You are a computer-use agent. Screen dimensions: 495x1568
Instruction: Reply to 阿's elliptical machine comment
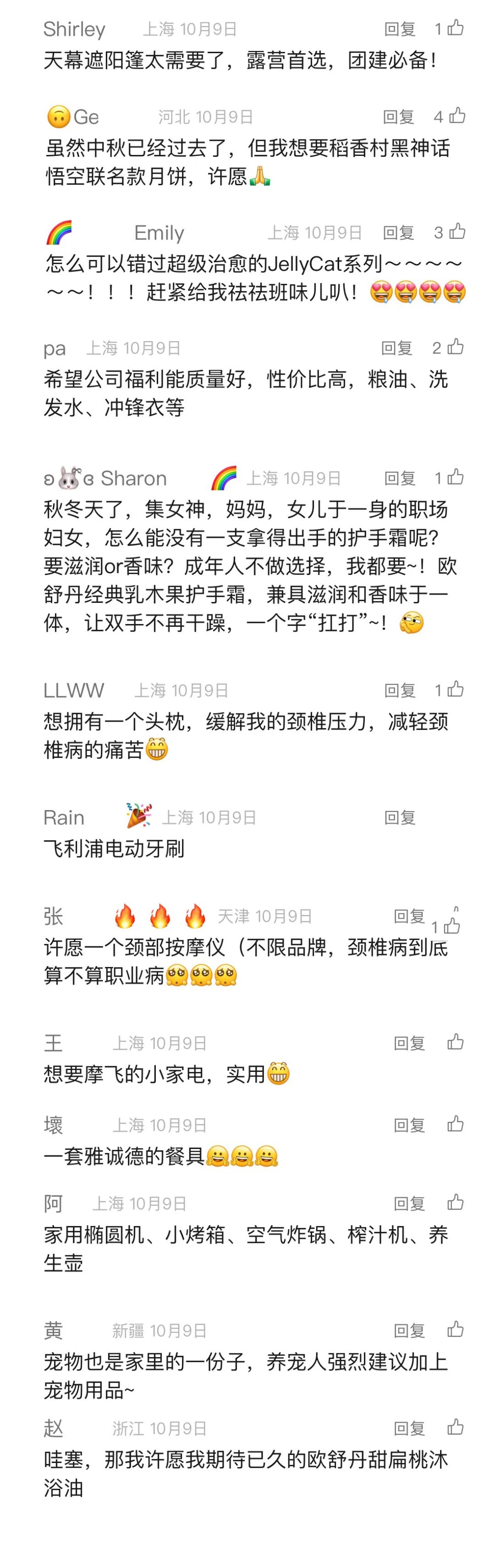coord(408,1203)
